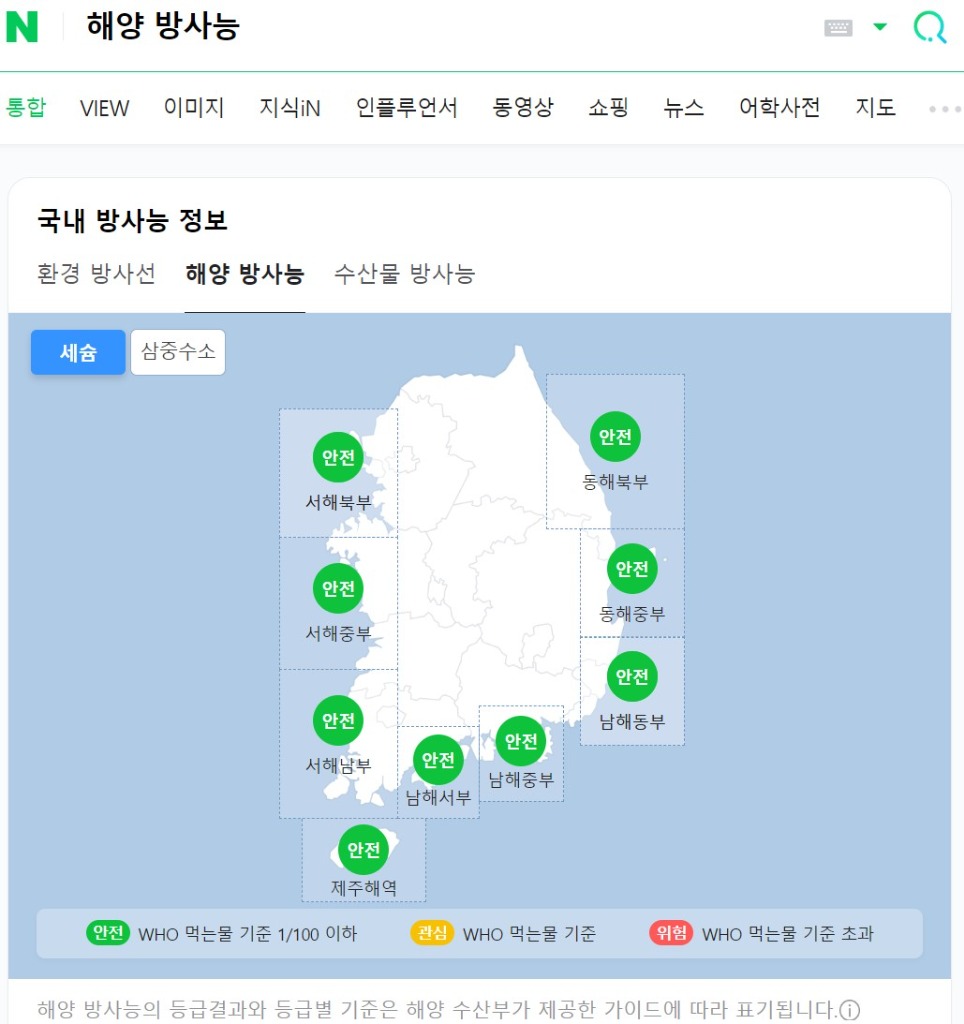This screenshot has height=1024, width=964.
Task: Show more search categories via three dots
Action: (943, 109)
